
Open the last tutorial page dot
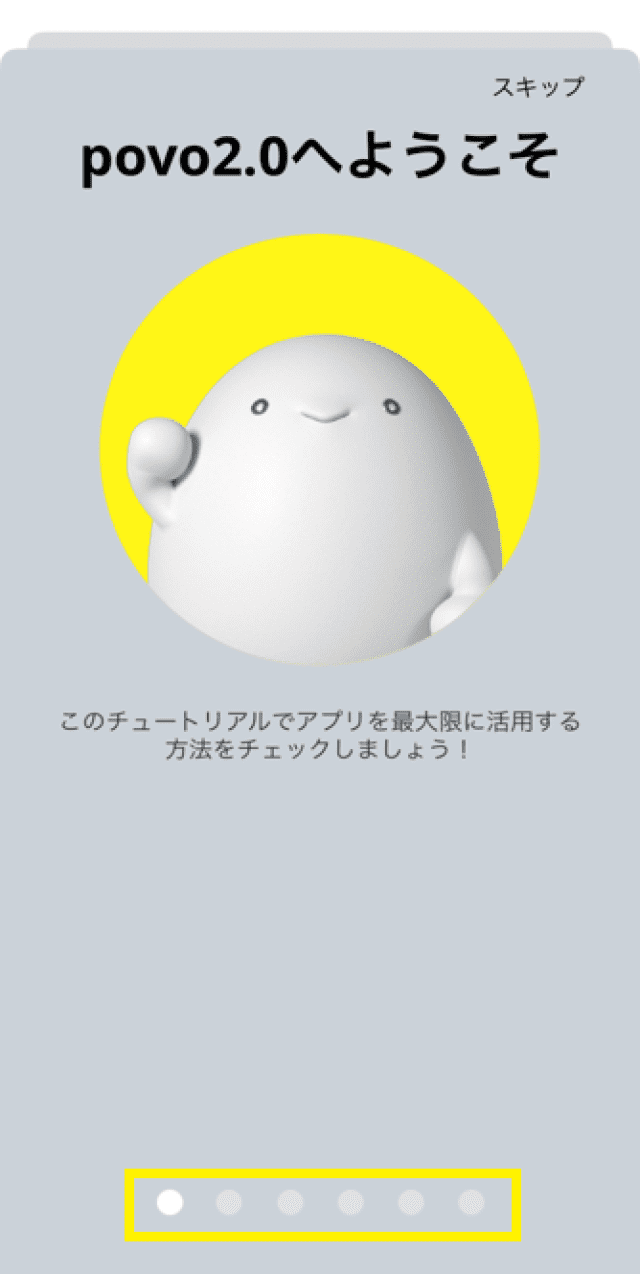[x=471, y=1202]
